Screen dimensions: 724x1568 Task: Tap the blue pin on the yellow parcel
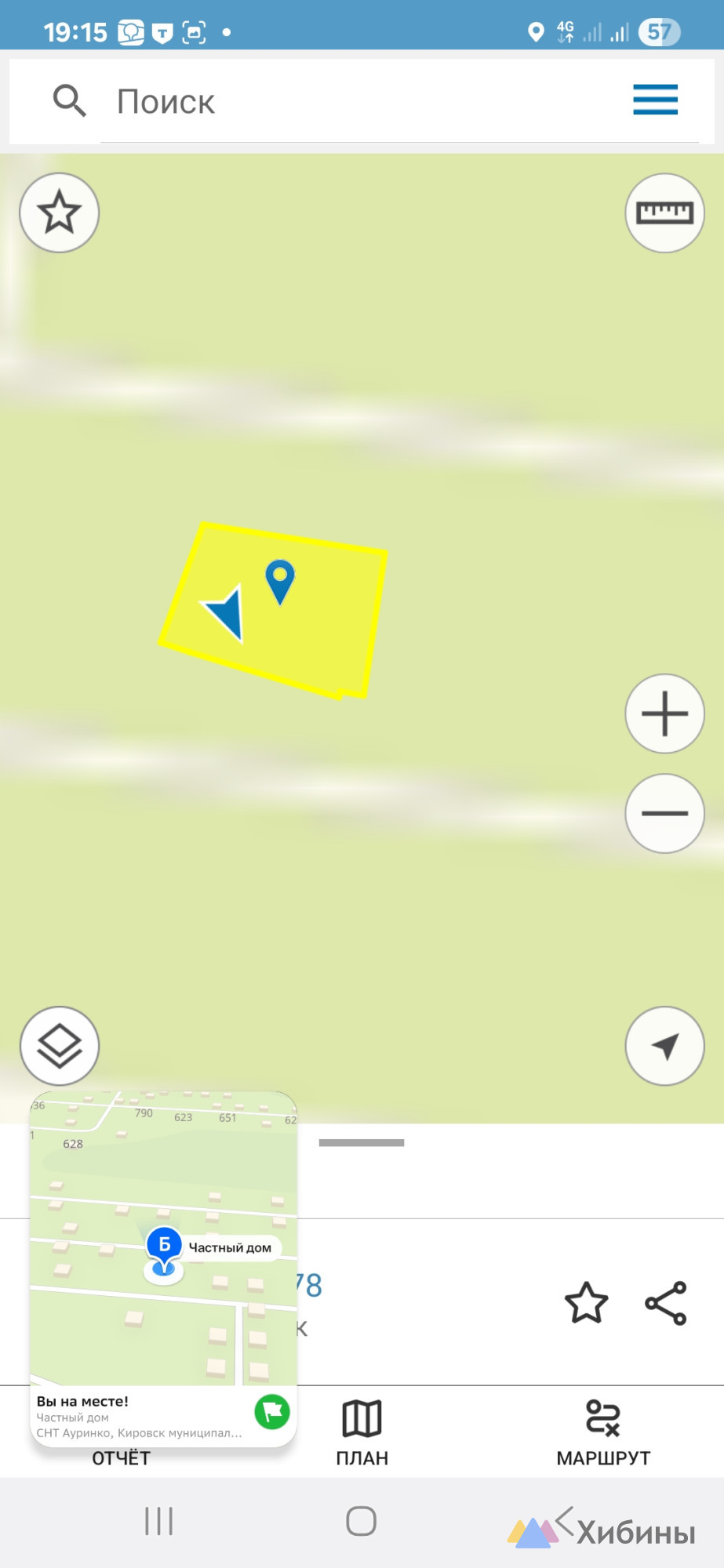click(280, 580)
